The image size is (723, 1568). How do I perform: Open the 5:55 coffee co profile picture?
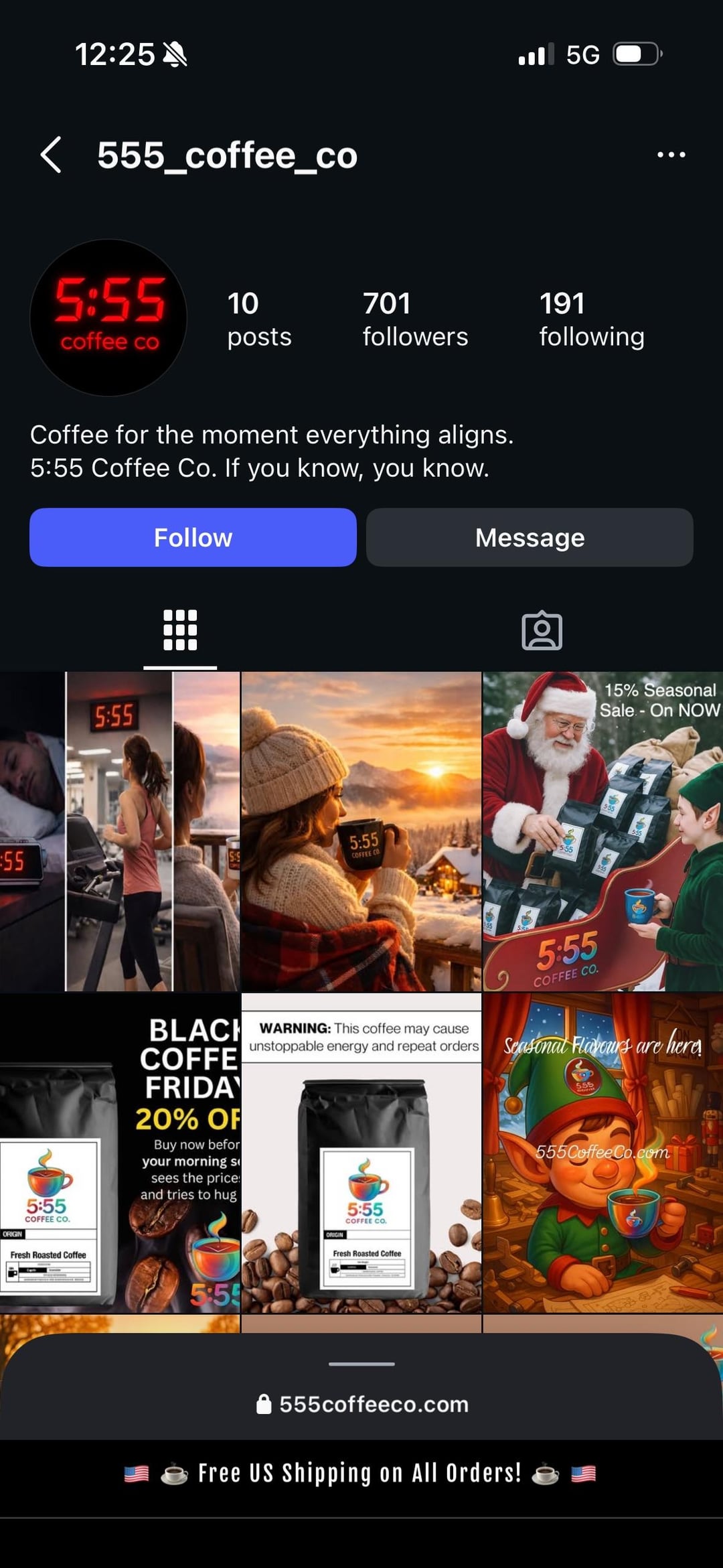point(108,317)
